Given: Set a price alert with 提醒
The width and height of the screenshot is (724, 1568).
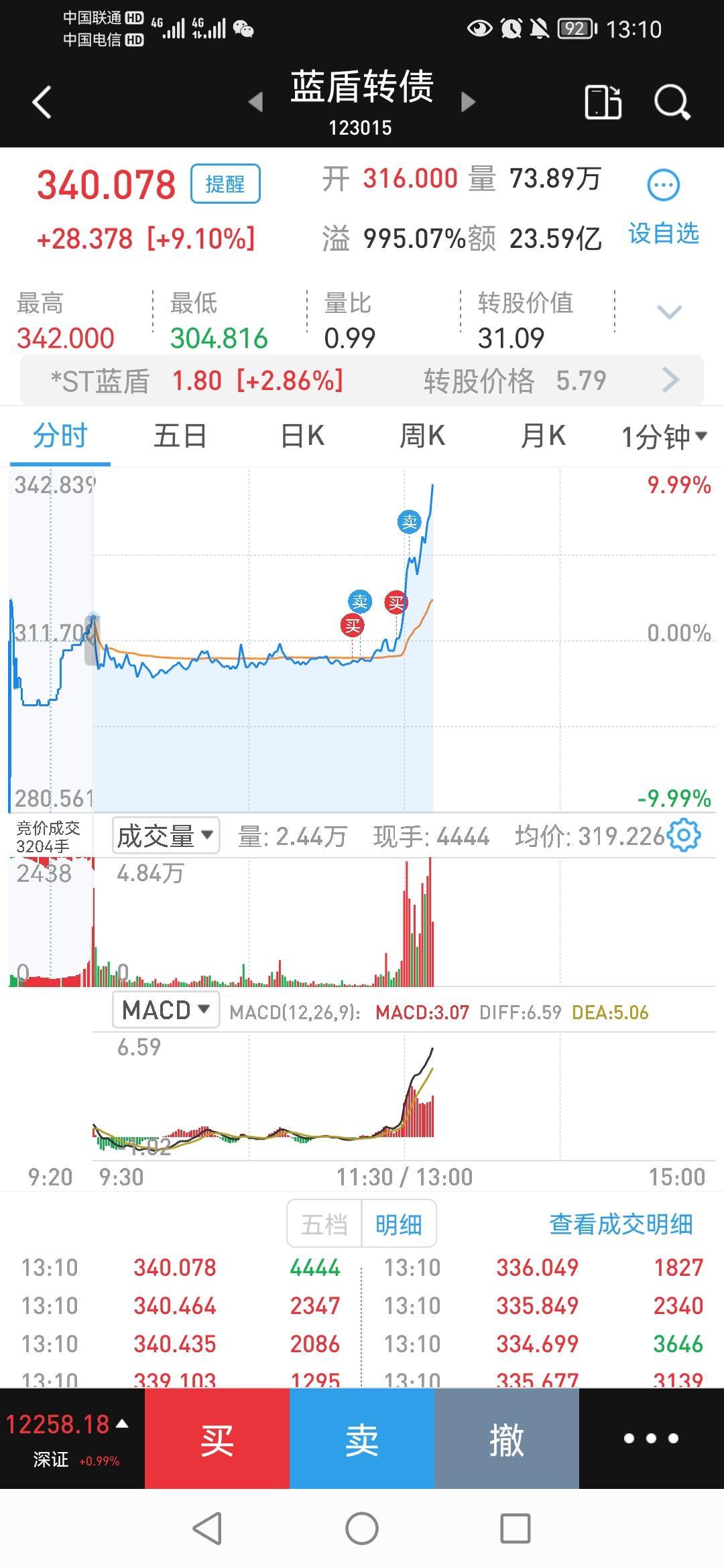Looking at the screenshot, I should tap(225, 184).
